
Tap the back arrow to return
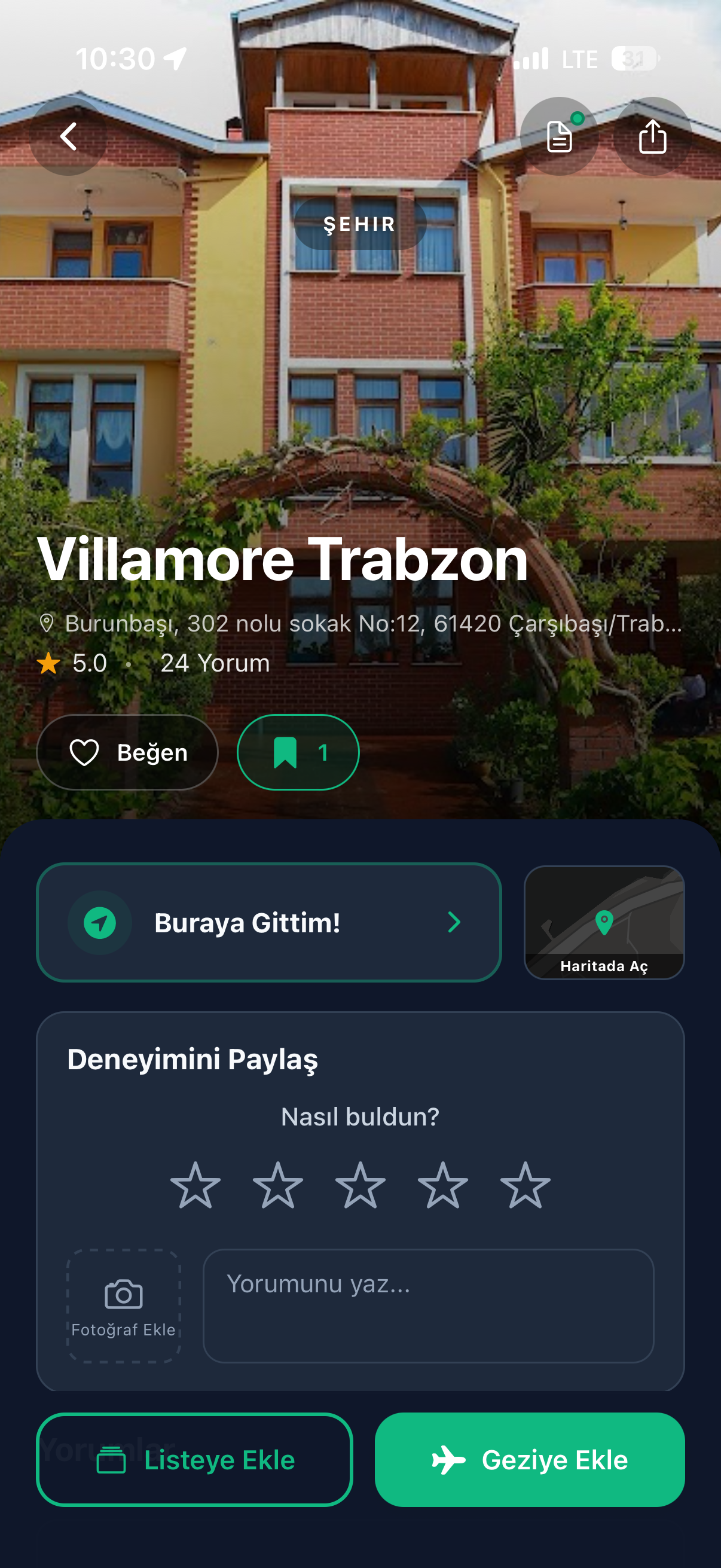[x=68, y=137]
